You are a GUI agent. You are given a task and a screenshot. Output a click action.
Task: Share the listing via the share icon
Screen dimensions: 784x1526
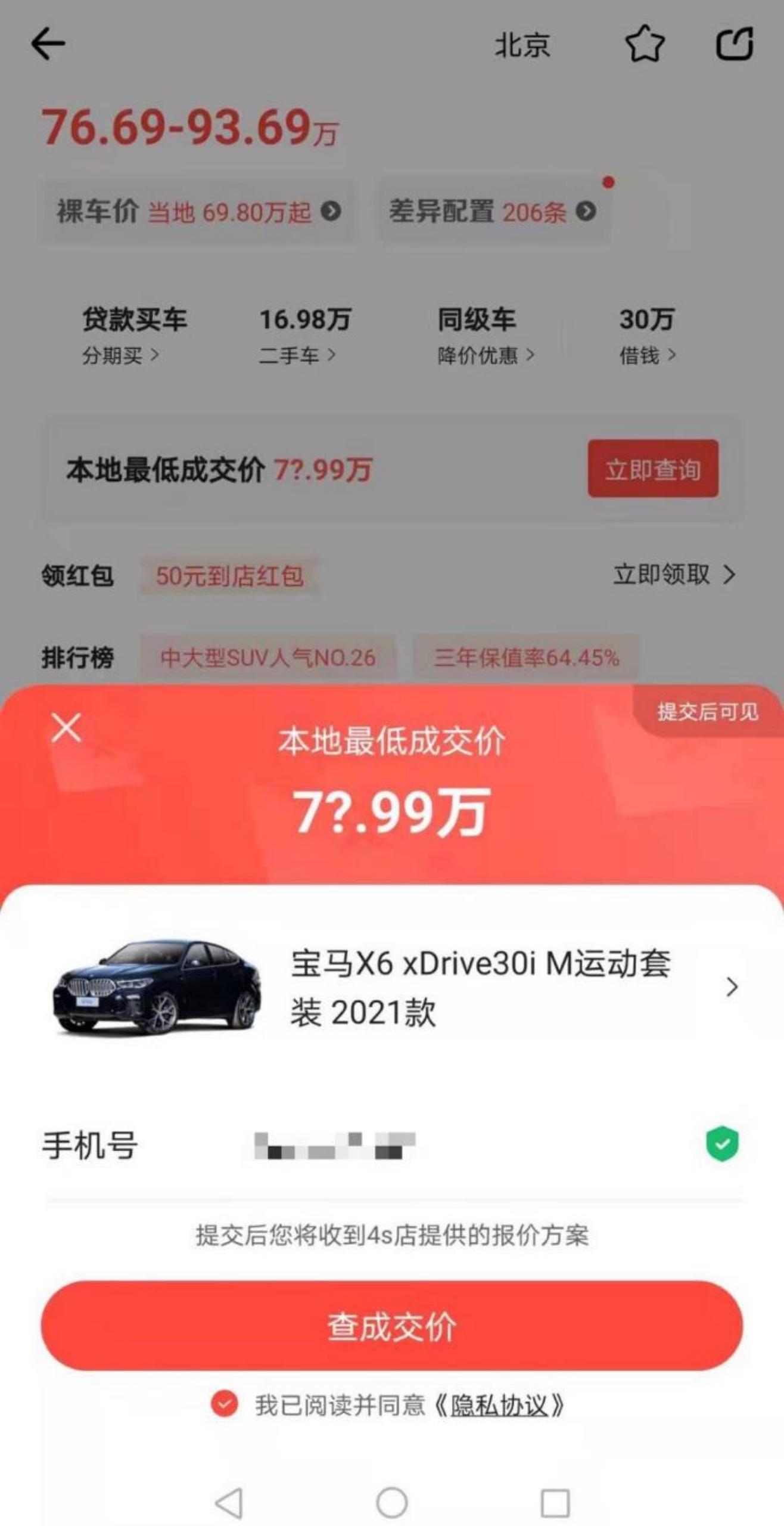[x=736, y=44]
